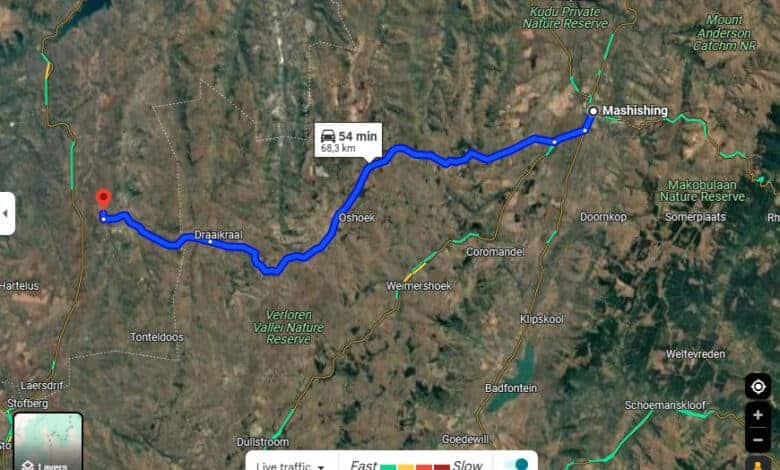
Task: Select the 54 min route label
Action: coord(348,140)
